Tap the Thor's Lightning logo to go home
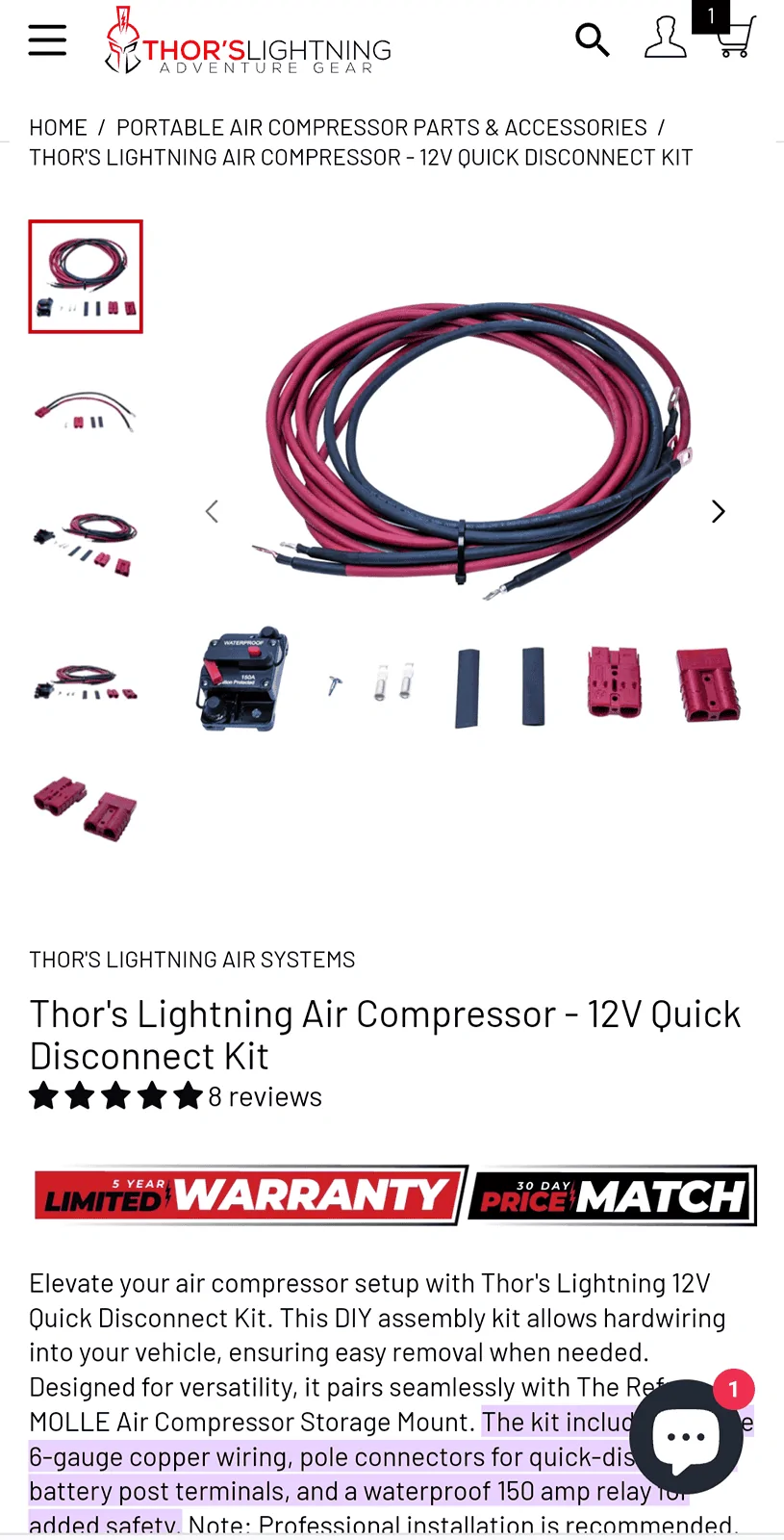Image resolution: width=784 pixels, height=1540 pixels. tap(248, 42)
